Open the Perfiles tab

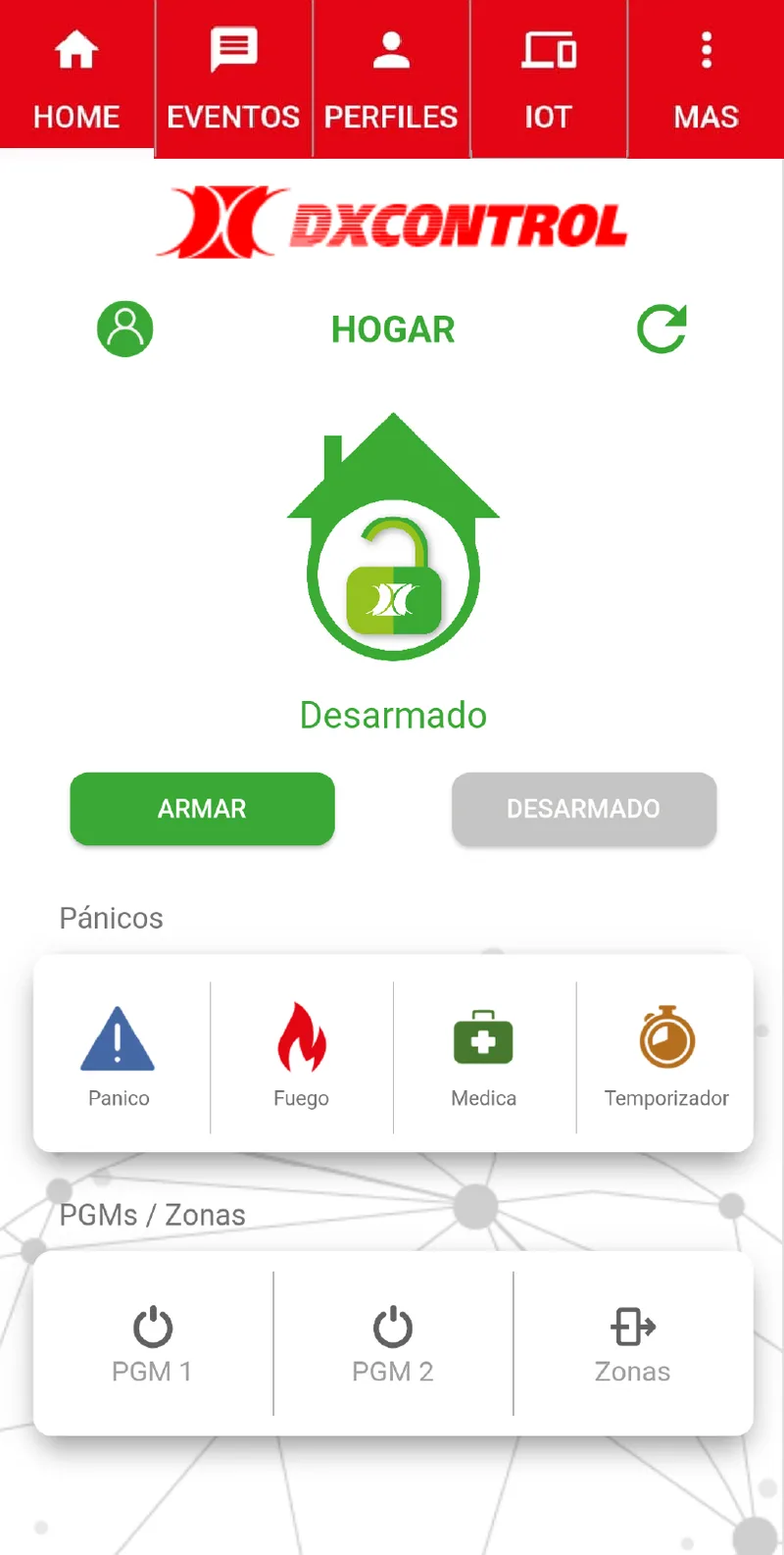click(x=391, y=78)
